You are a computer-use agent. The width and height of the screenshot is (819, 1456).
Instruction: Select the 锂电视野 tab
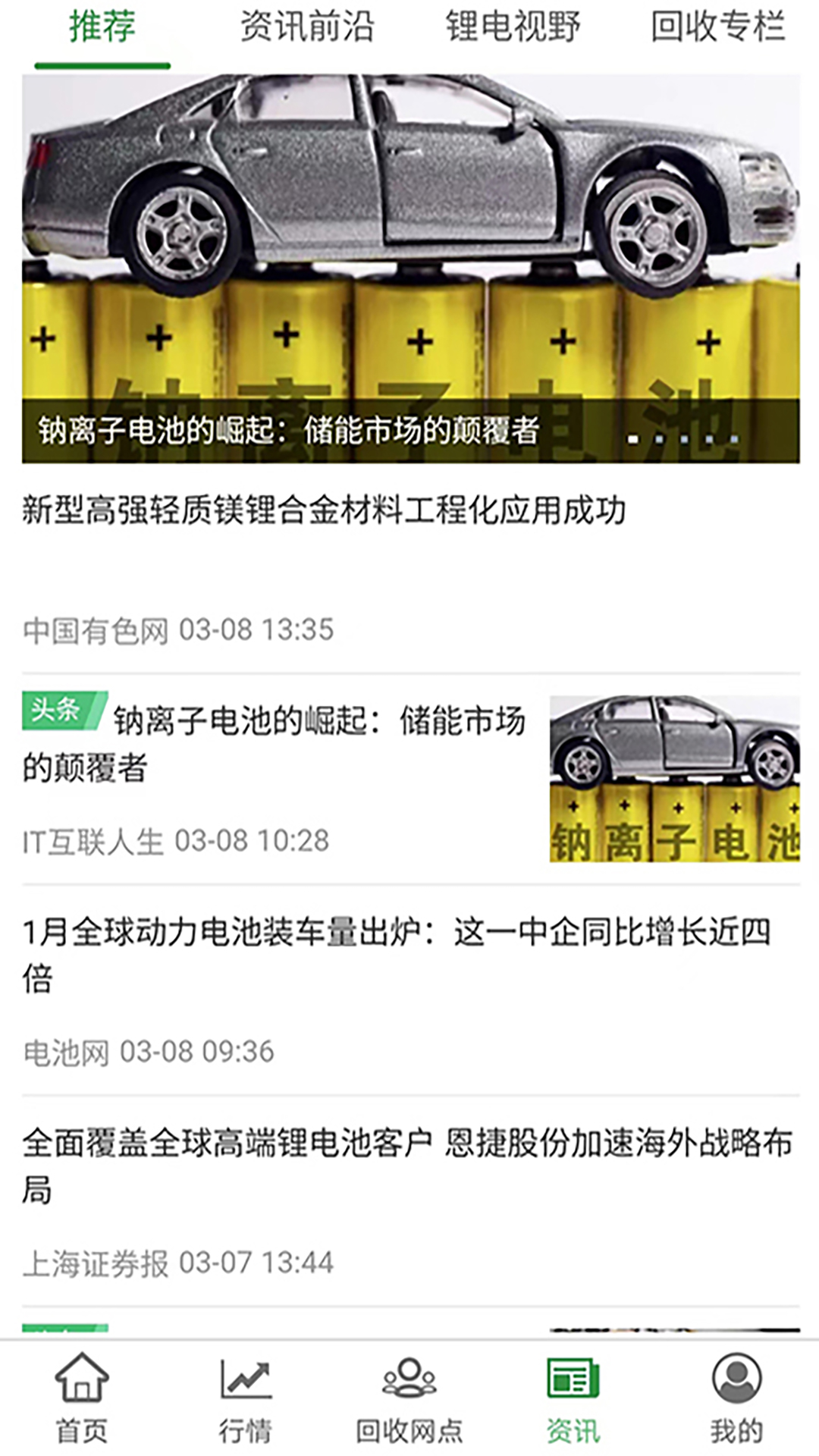513,27
